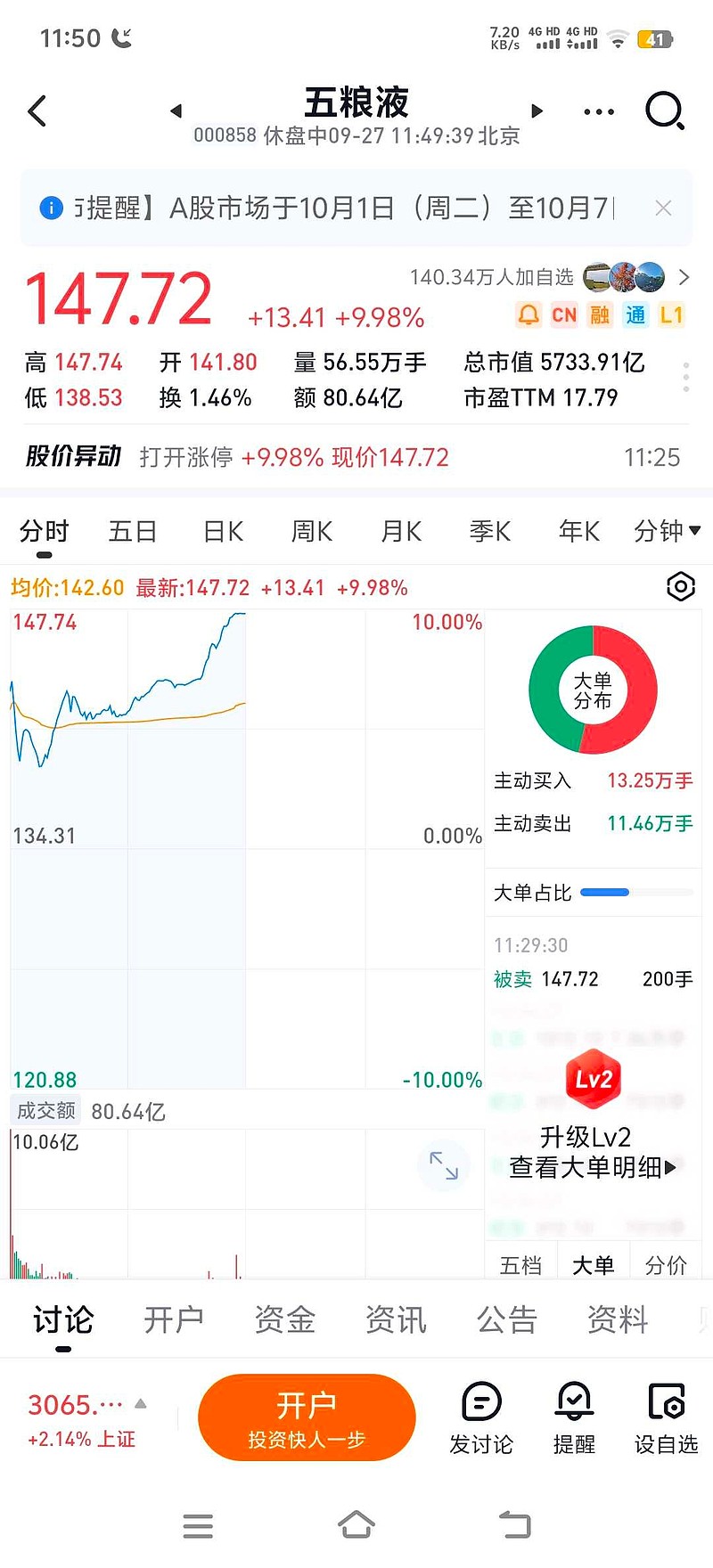Switch to the 日K daily chart tab

click(x=221, y=531)
